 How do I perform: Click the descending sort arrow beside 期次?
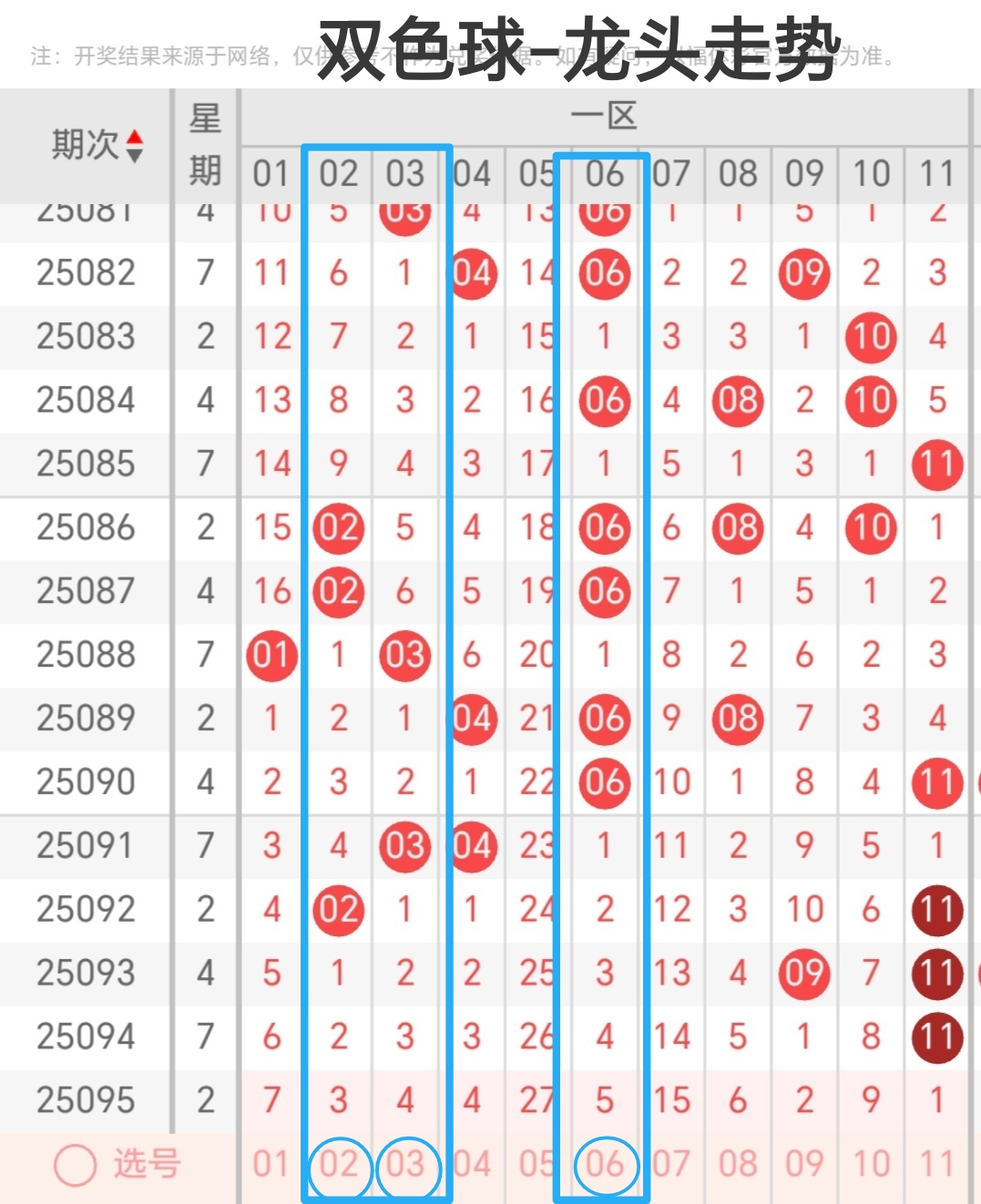135,153
